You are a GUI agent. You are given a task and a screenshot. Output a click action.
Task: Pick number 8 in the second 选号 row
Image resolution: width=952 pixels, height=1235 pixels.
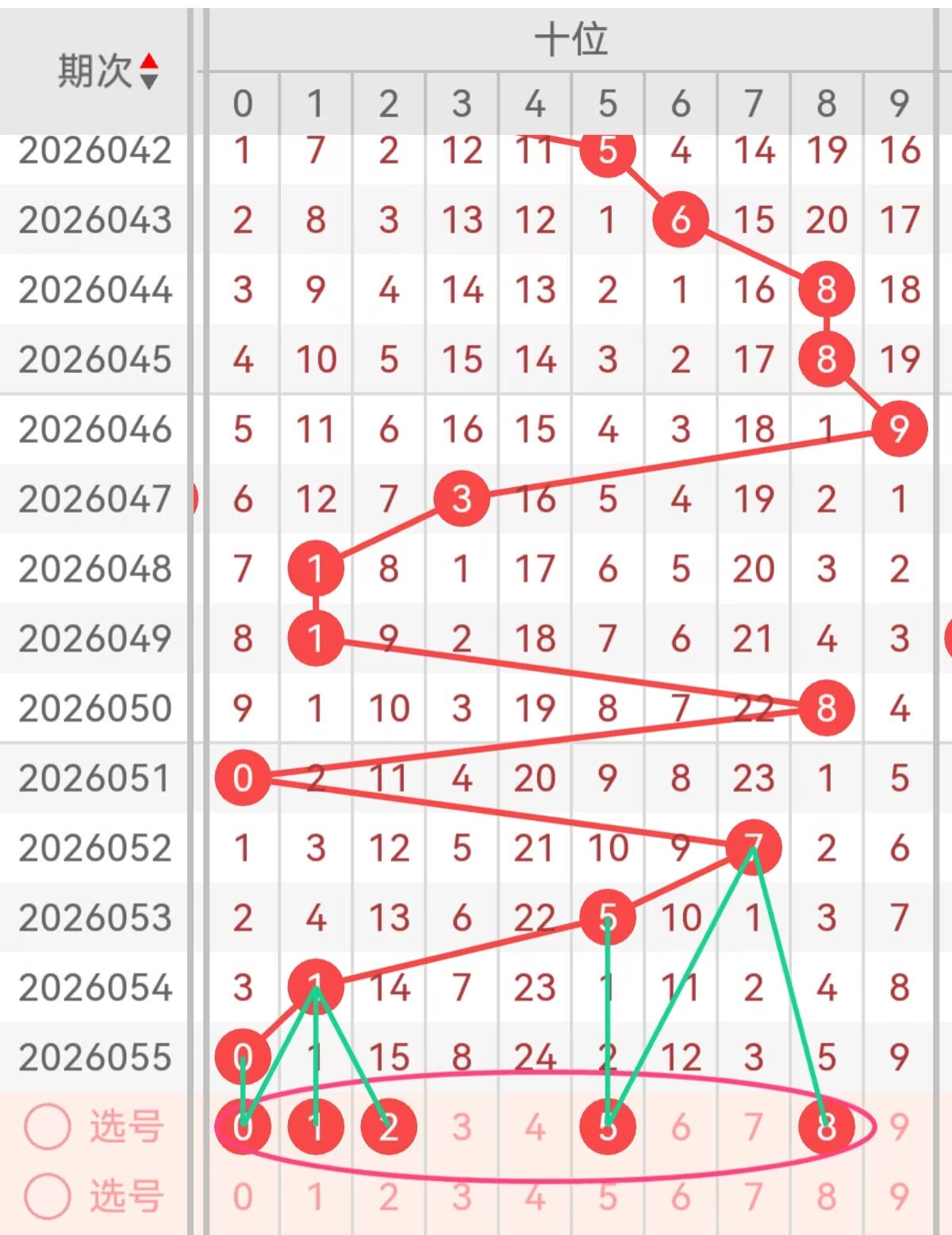click(827, 1196)
